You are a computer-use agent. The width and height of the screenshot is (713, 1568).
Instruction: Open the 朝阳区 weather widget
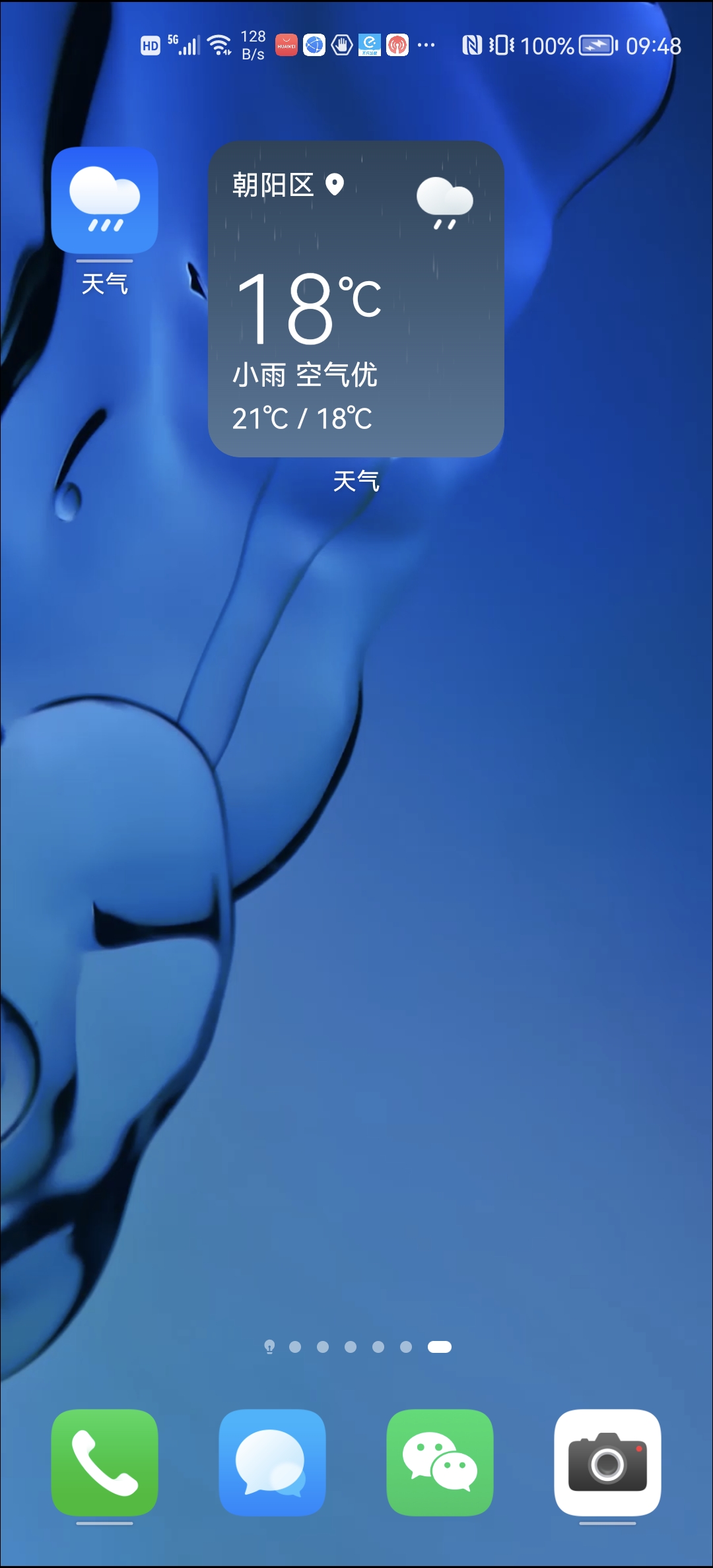[356, 298]
